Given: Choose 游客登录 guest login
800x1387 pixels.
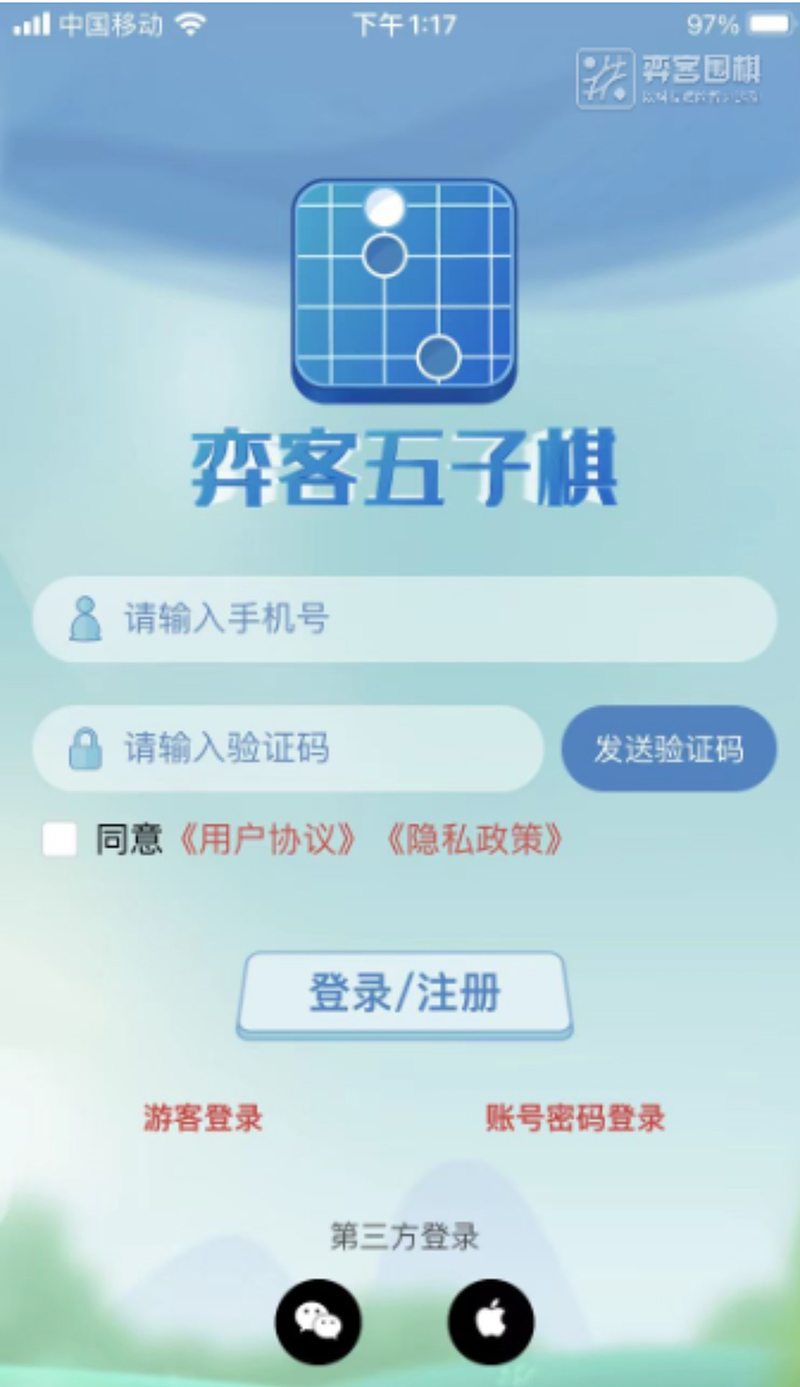Looking at the screenshot, I should tap(203, 1117).
